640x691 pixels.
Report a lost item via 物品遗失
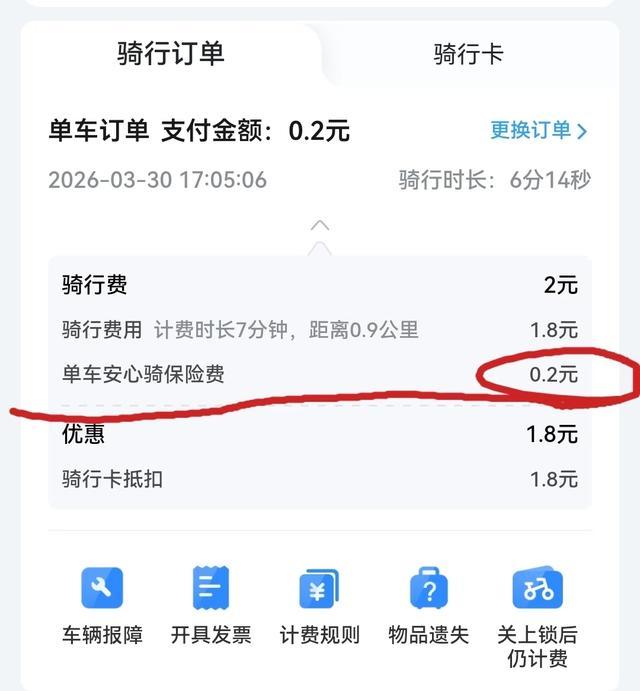(x=428, y=604)
